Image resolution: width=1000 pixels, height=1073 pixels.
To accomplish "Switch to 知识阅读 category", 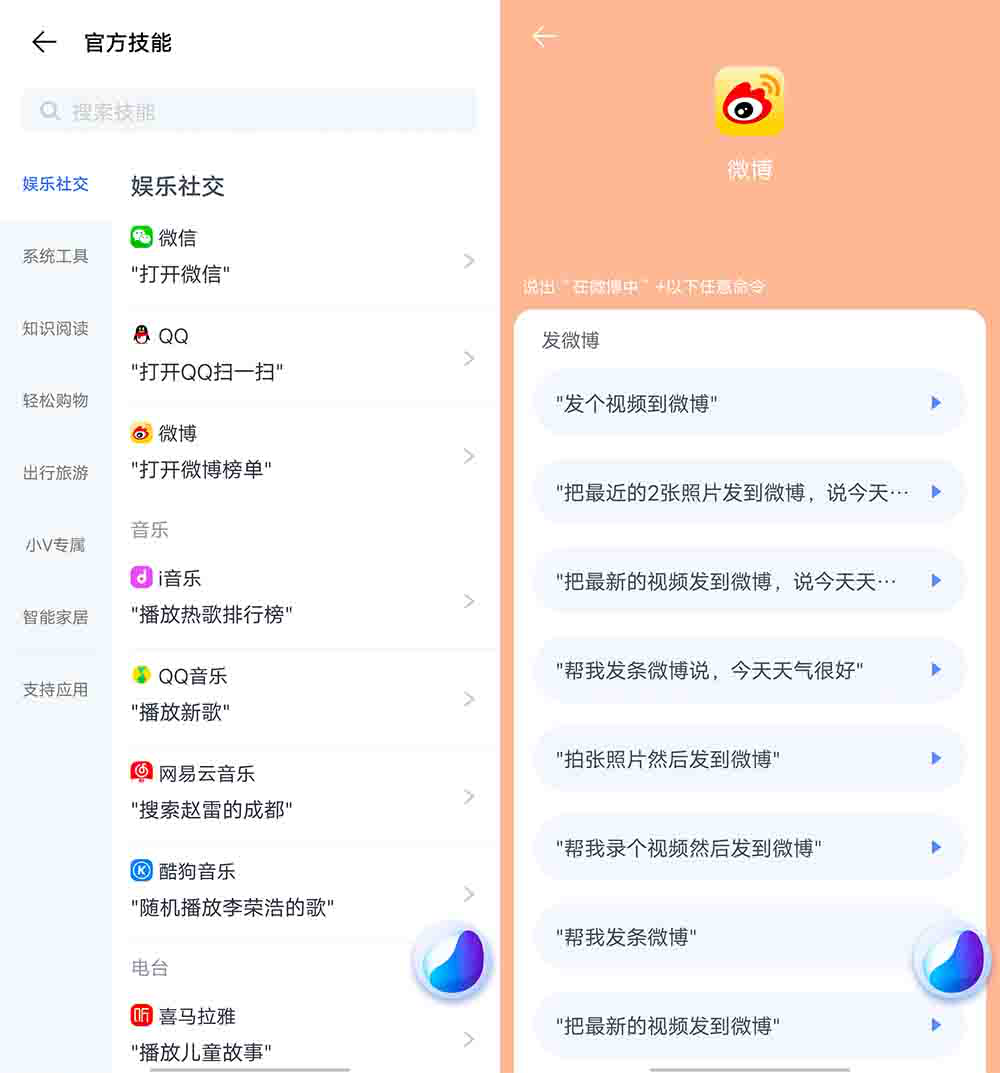I will pyautogui.click(x=56, y=328).
